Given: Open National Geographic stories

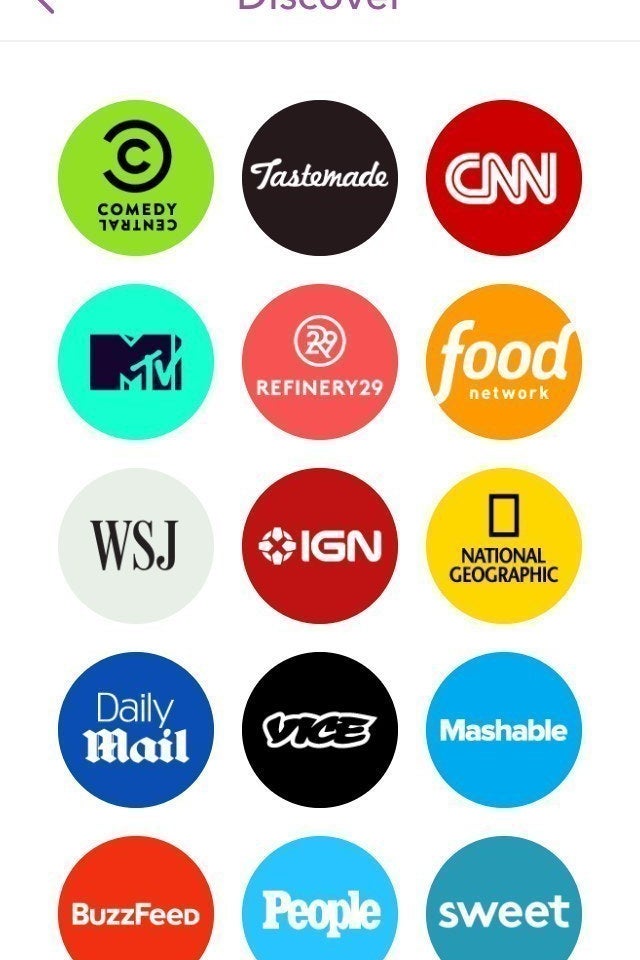Looking at the screenshot, I should point(503,546).
